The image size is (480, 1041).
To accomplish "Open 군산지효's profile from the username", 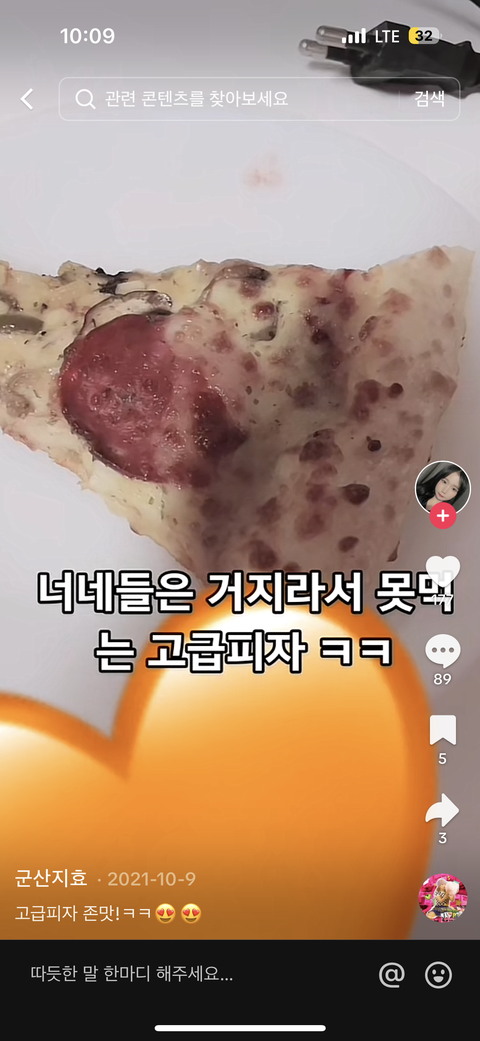I will tap(51, 879).
